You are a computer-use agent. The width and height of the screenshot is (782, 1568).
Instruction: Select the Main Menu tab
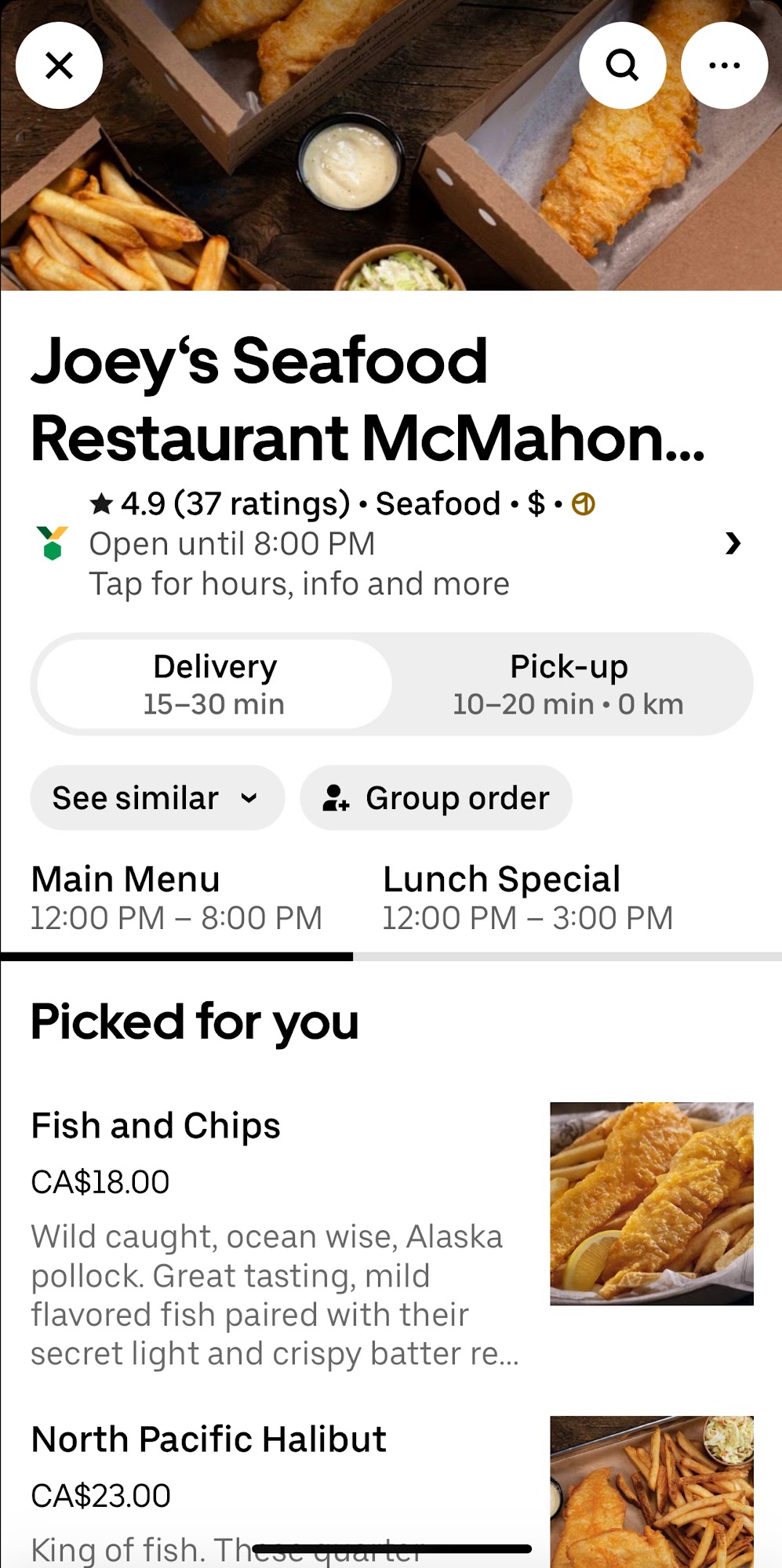176,898
